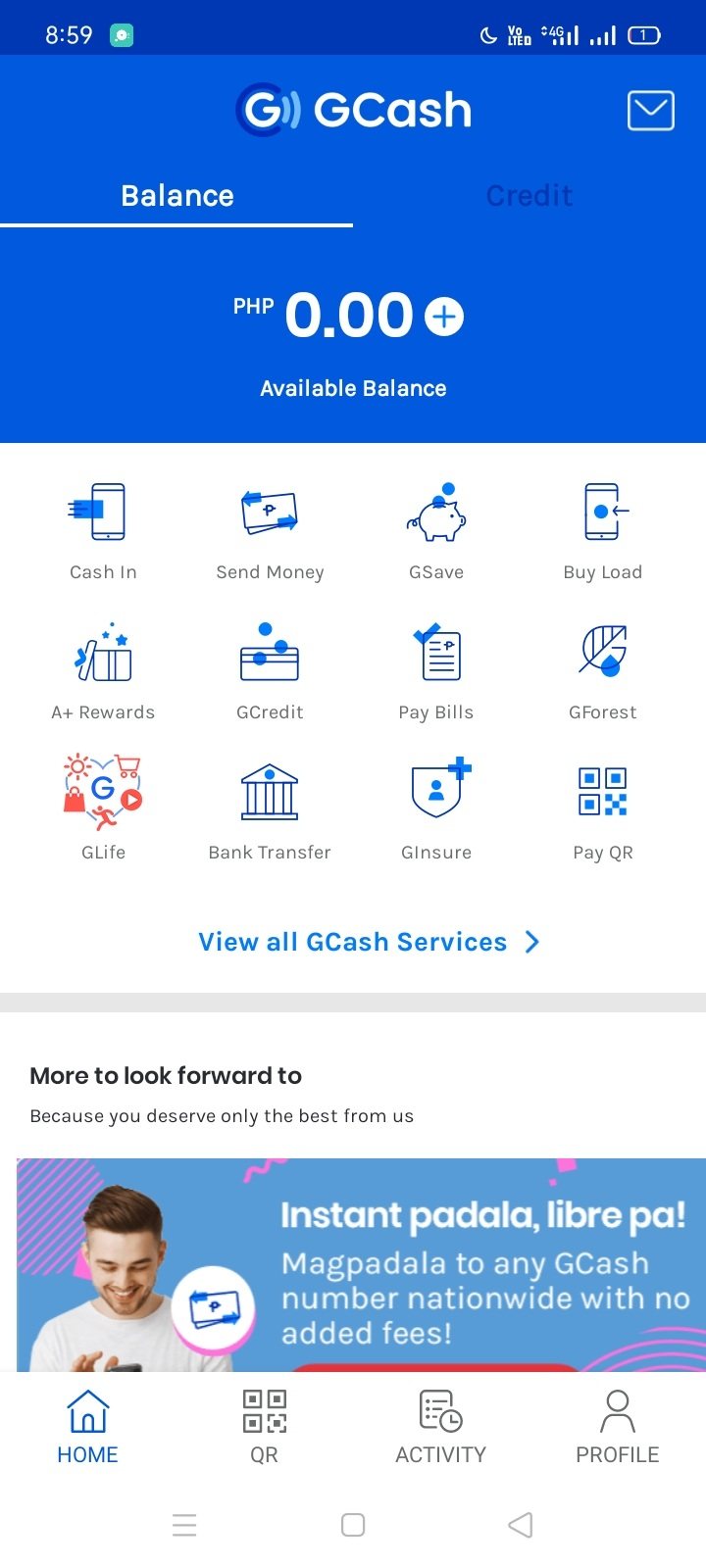Open the Profile tab
The image size is (706, 1568).
click(617, 1426)
